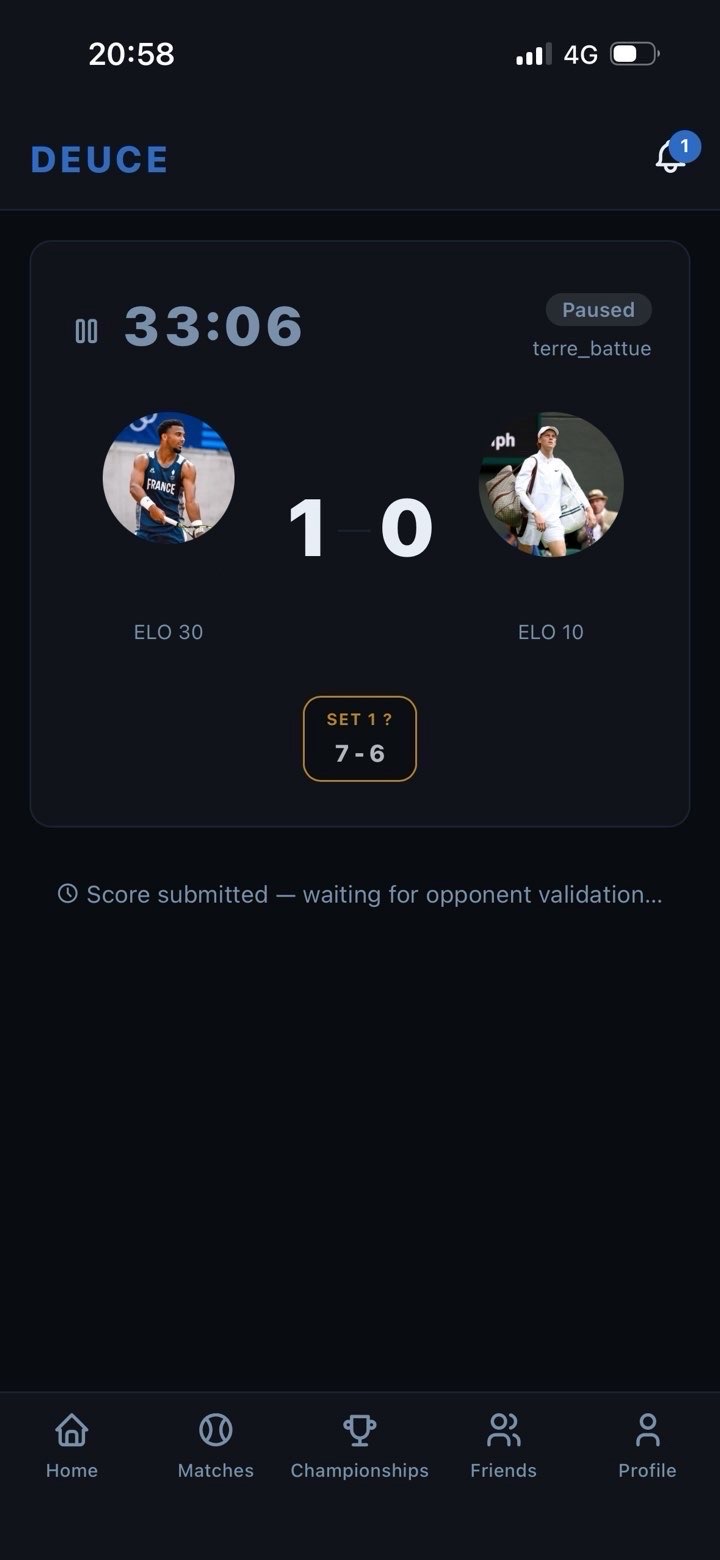Click the DEUCE app logo
This screenshot has height=1560, width=720.
click(x=98, y=158)
